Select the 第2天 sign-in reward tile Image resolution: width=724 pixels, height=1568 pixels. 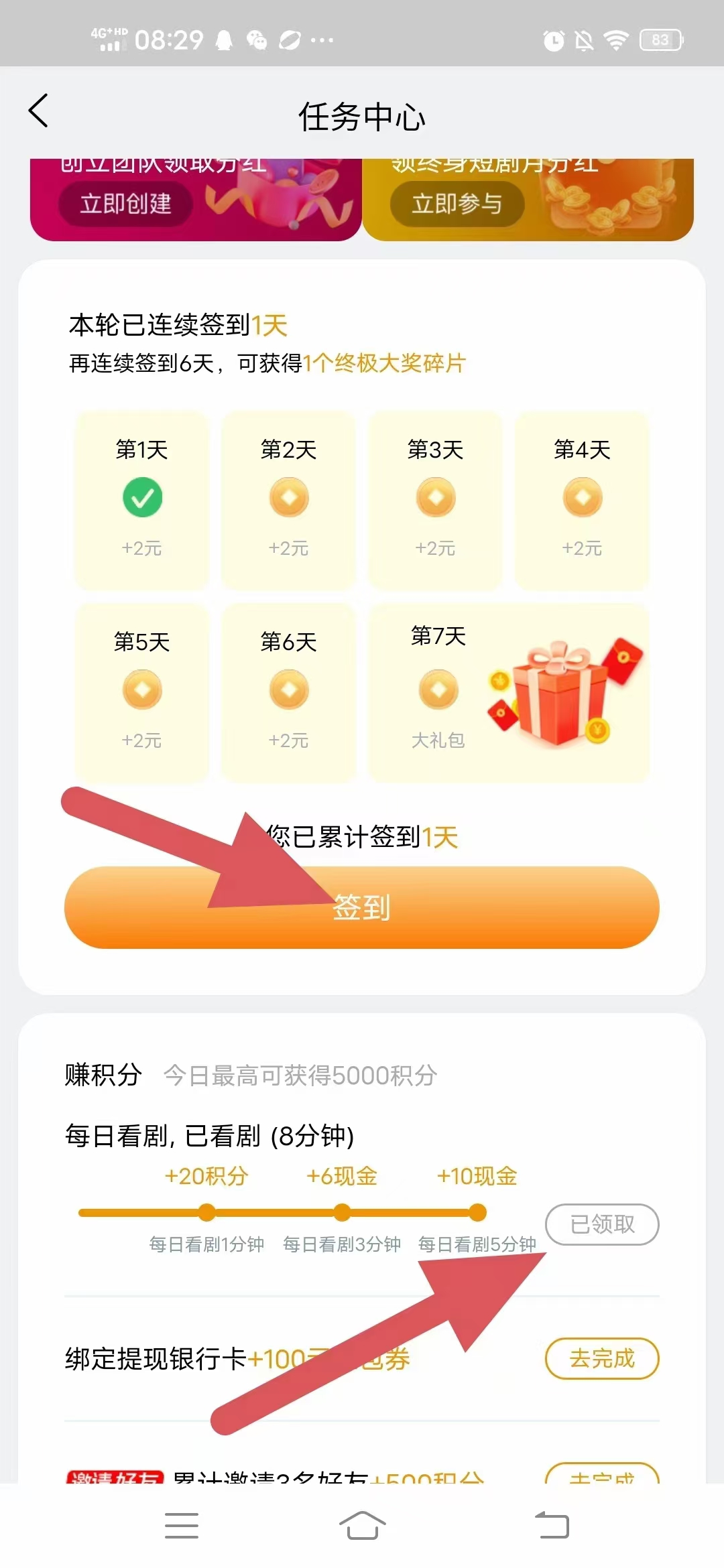[x=288, y=501]
